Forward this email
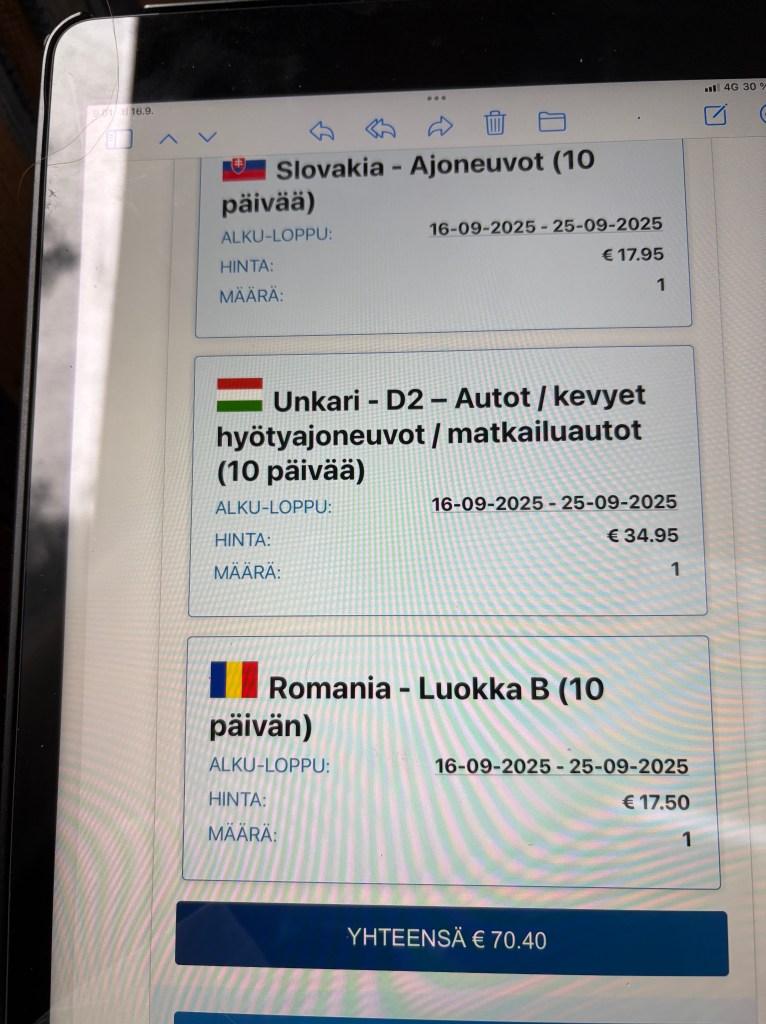This screenshot has width=766, height=1024. point(440,126)
